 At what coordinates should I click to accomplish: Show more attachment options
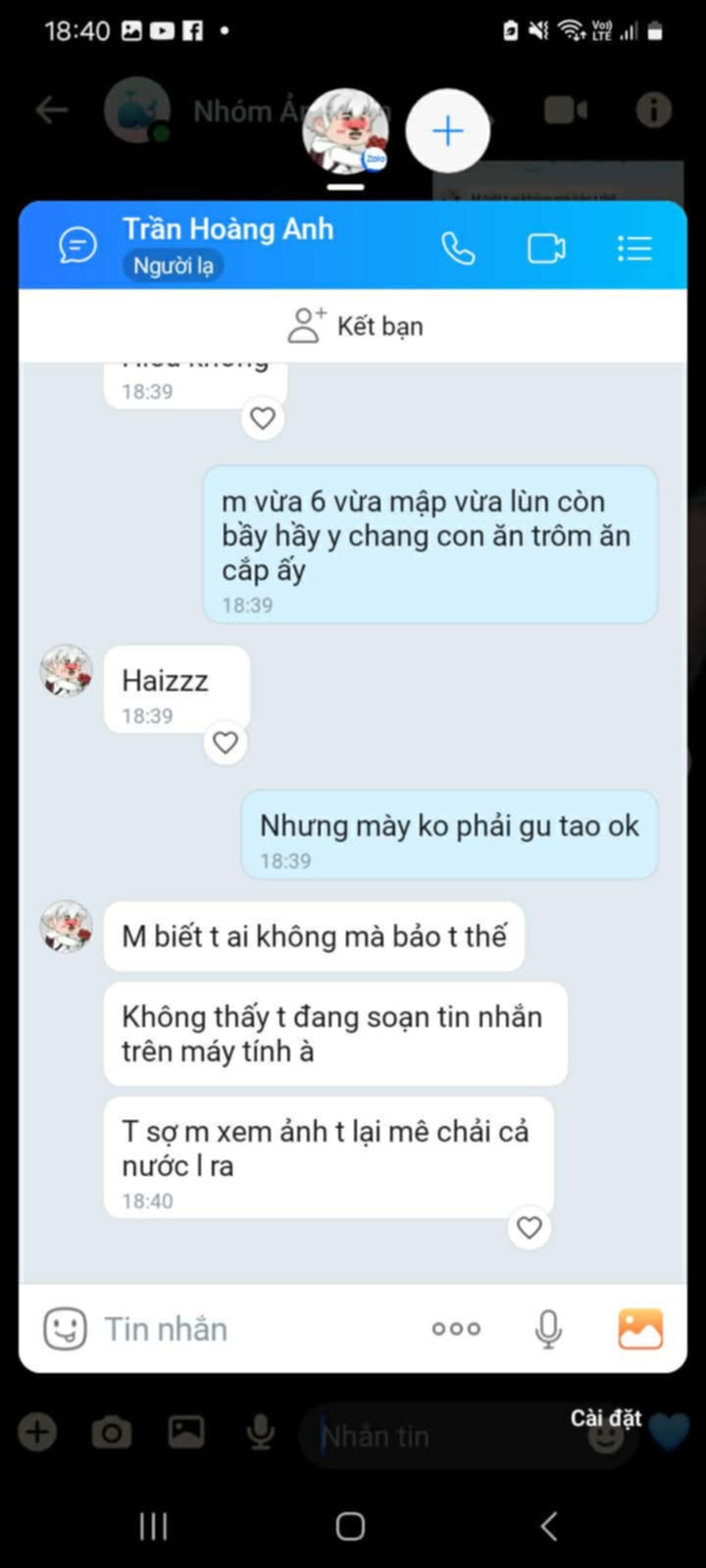tap(456, 1329)
